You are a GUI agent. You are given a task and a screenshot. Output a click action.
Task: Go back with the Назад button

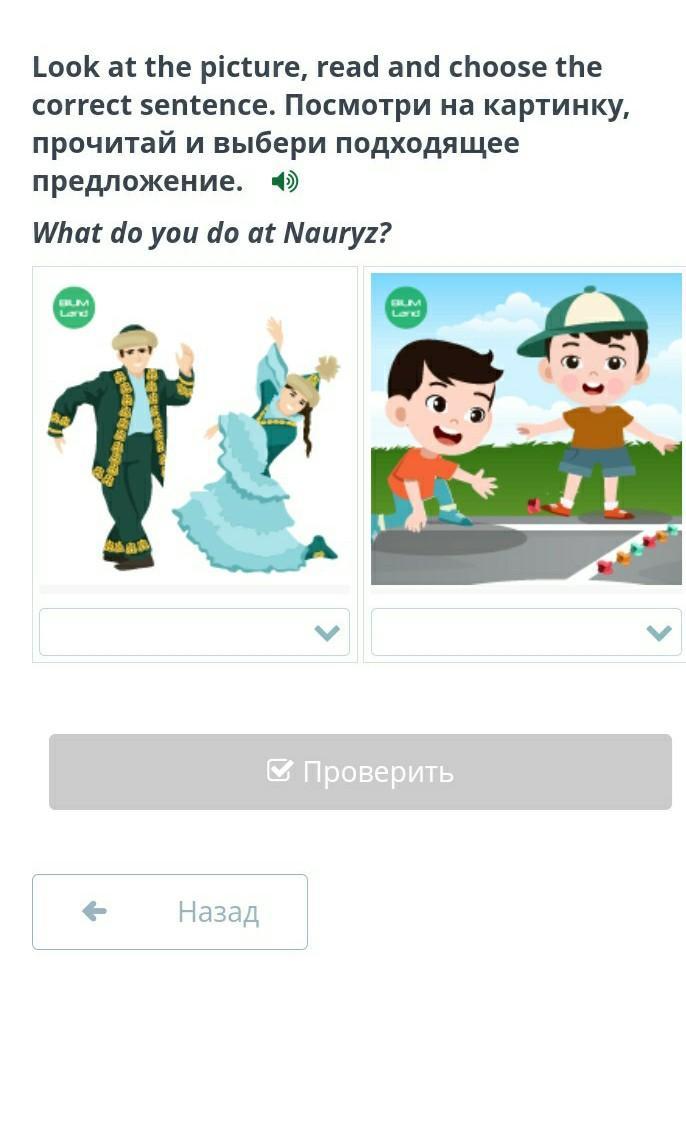[x=170, y=911]
